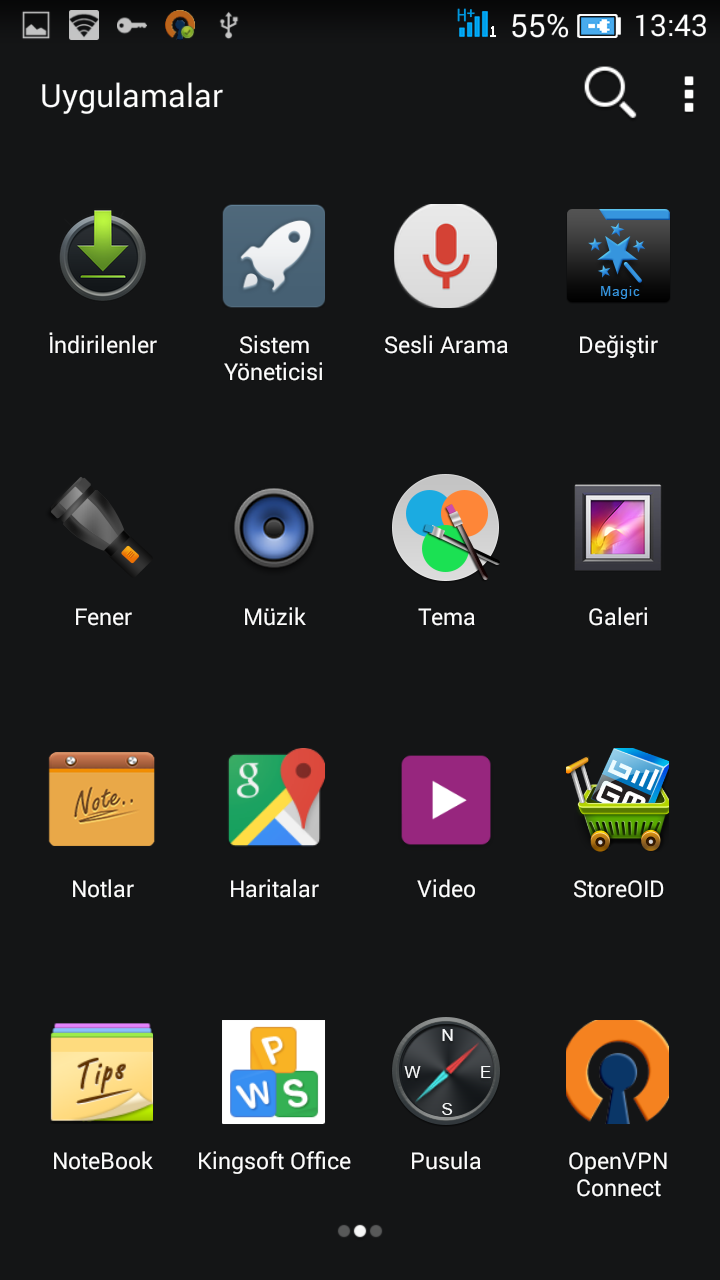Open Sistem Yöneticisi
720x1280 pixels.
pos(274,256)
